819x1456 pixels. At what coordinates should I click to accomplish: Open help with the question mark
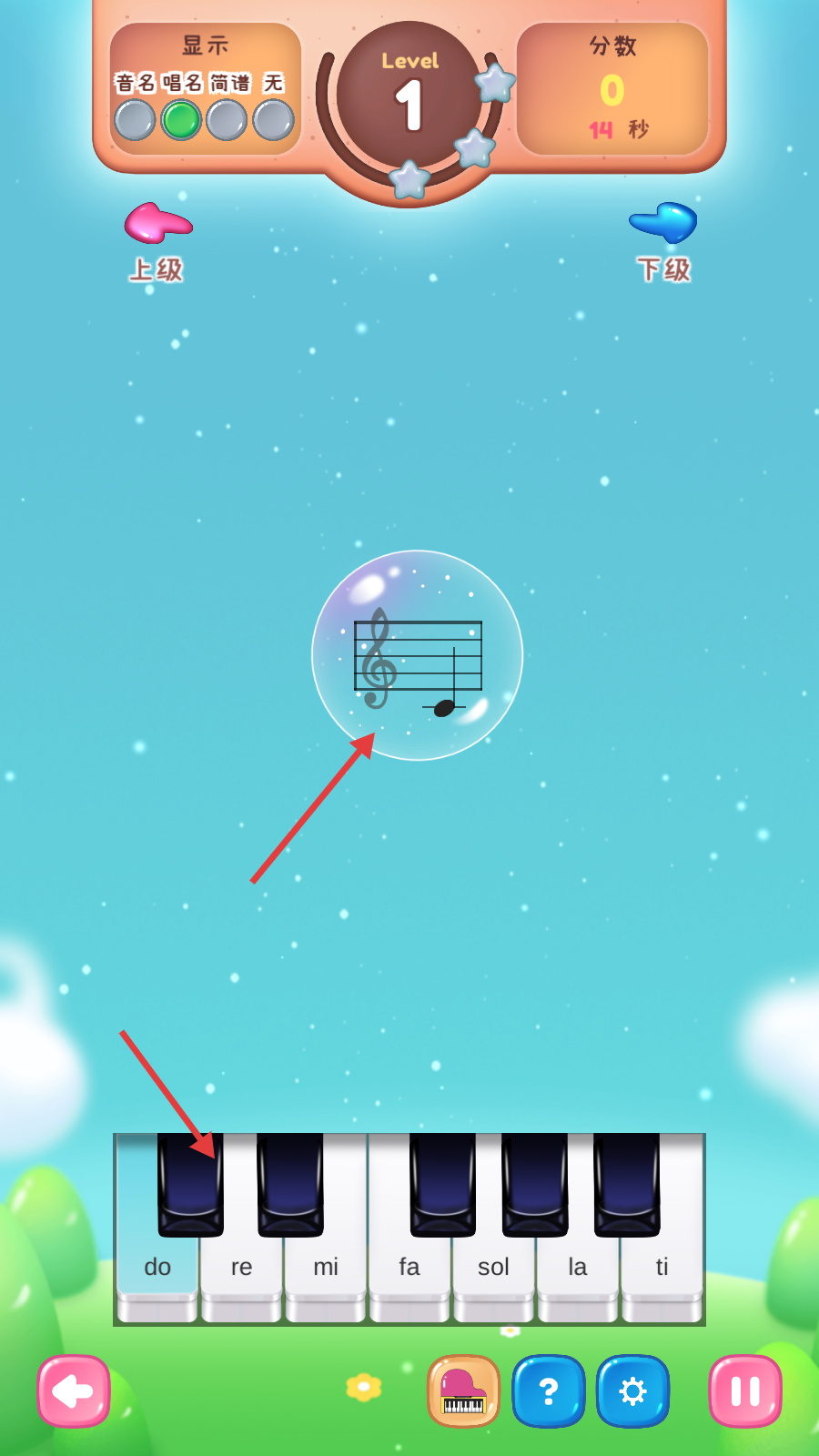coord(548,1390)
